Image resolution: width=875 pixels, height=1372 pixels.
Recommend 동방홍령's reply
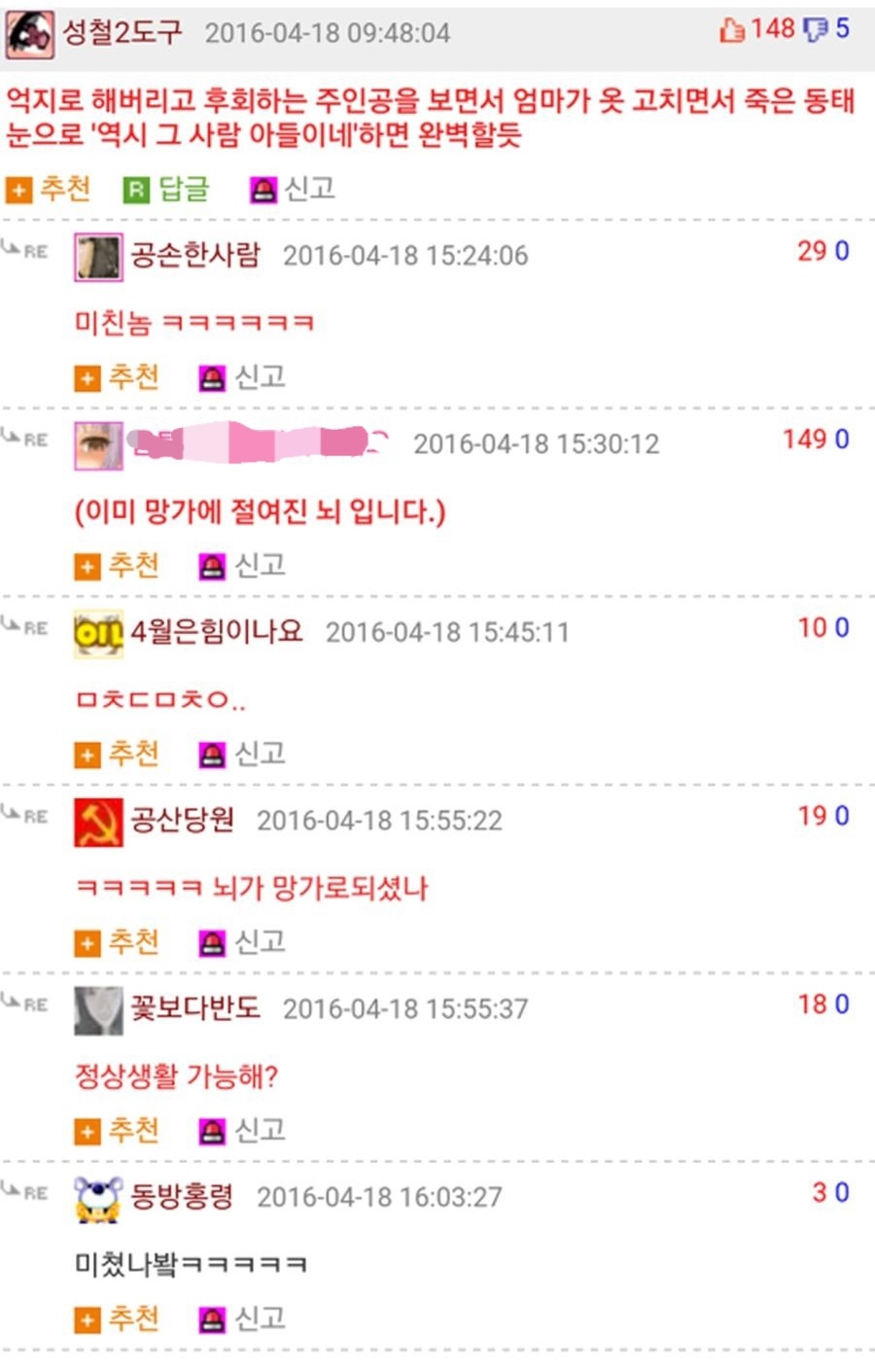tap(117, 1319)
